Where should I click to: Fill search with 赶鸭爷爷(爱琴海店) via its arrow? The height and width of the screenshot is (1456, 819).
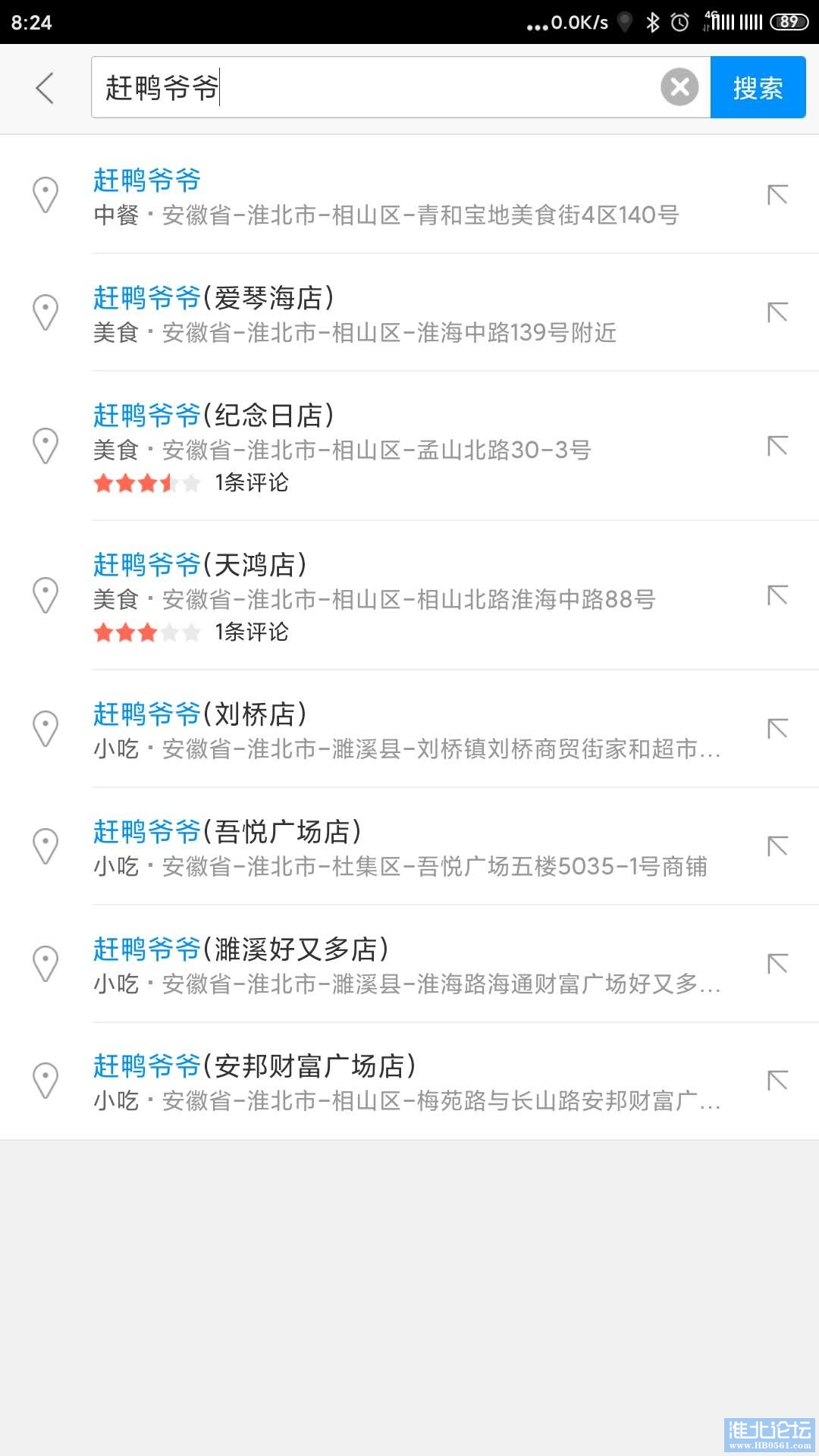click(777, 312)
